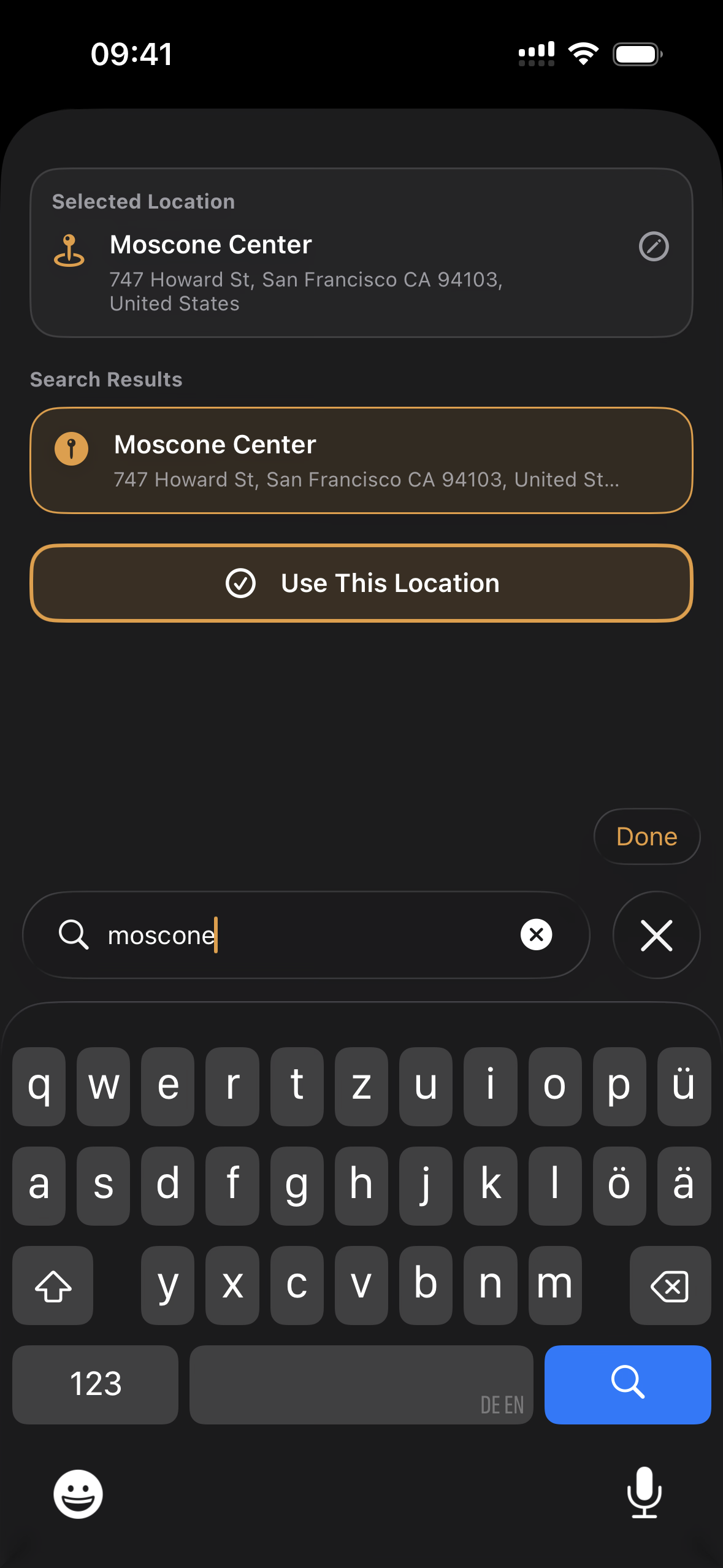Viewport: 723px width, 1568px height.
Task: Tap the edit icon for the selected Moscone Center
Action: coord(654,247)
